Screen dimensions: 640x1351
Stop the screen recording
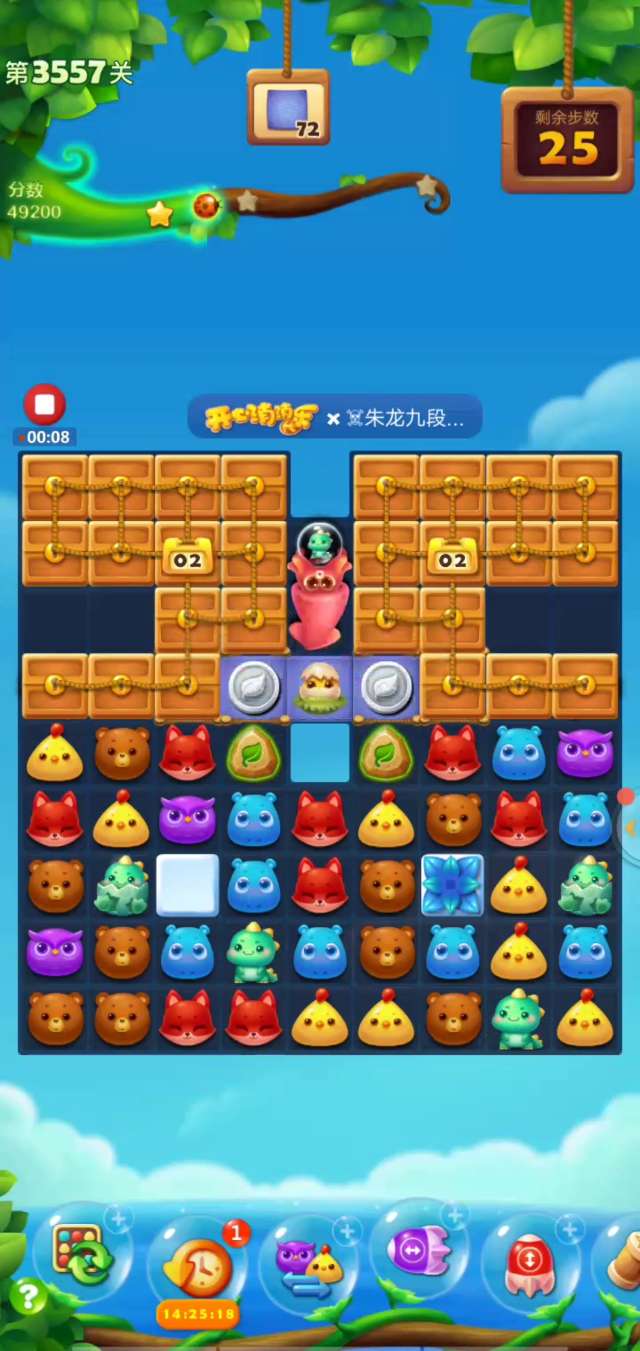tap(44, 405)
